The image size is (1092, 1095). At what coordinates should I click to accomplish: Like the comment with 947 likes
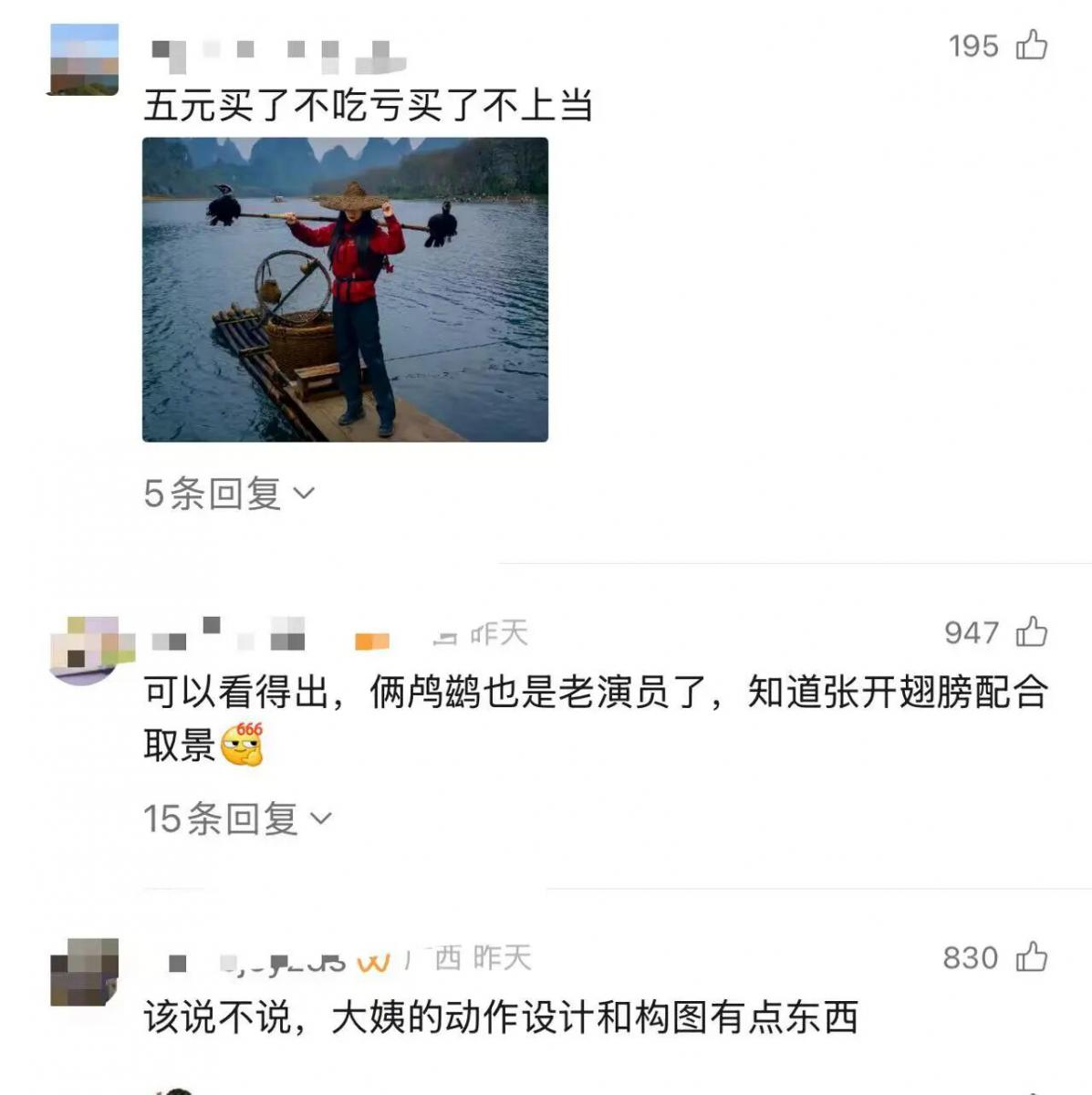click(x=1032, y=631)
